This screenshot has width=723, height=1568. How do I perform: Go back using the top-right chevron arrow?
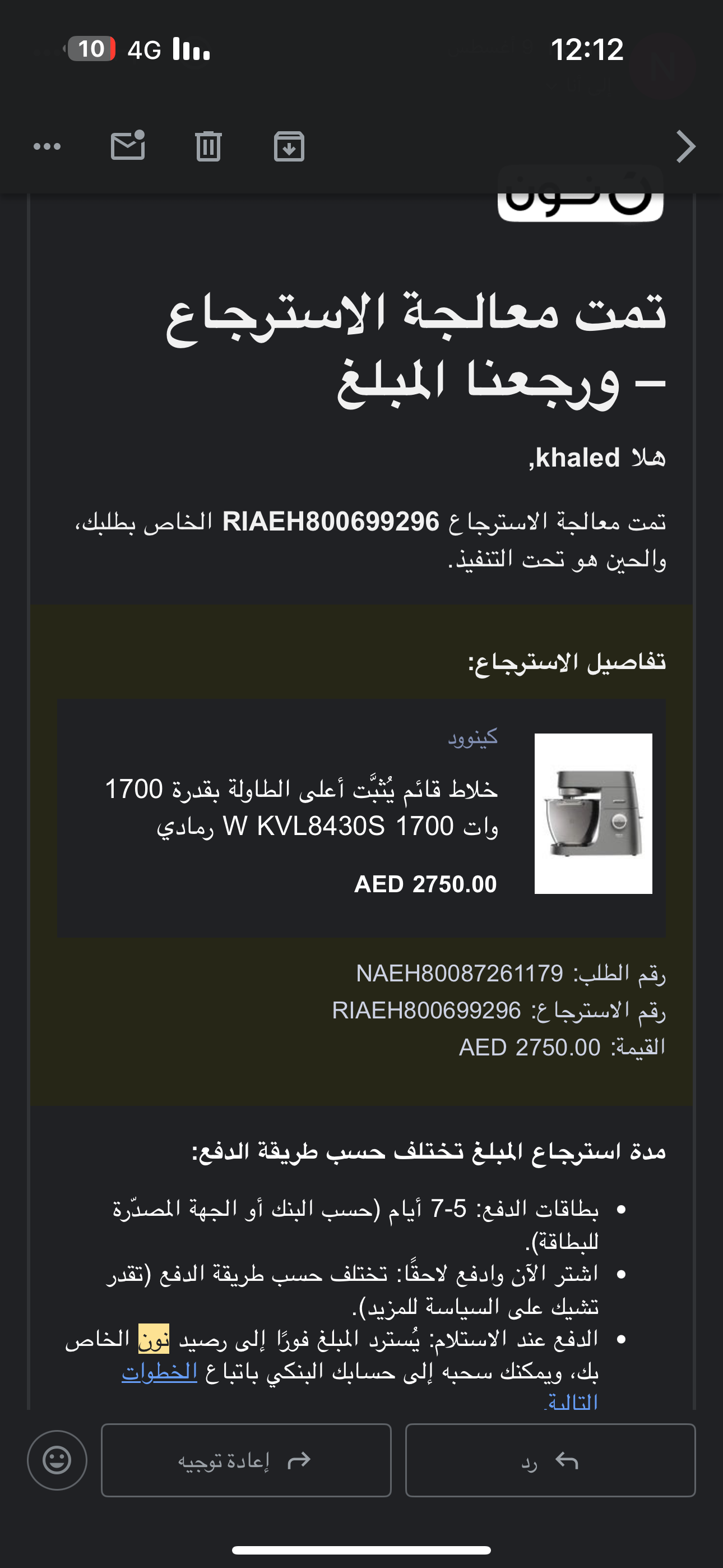click(685, 147)
